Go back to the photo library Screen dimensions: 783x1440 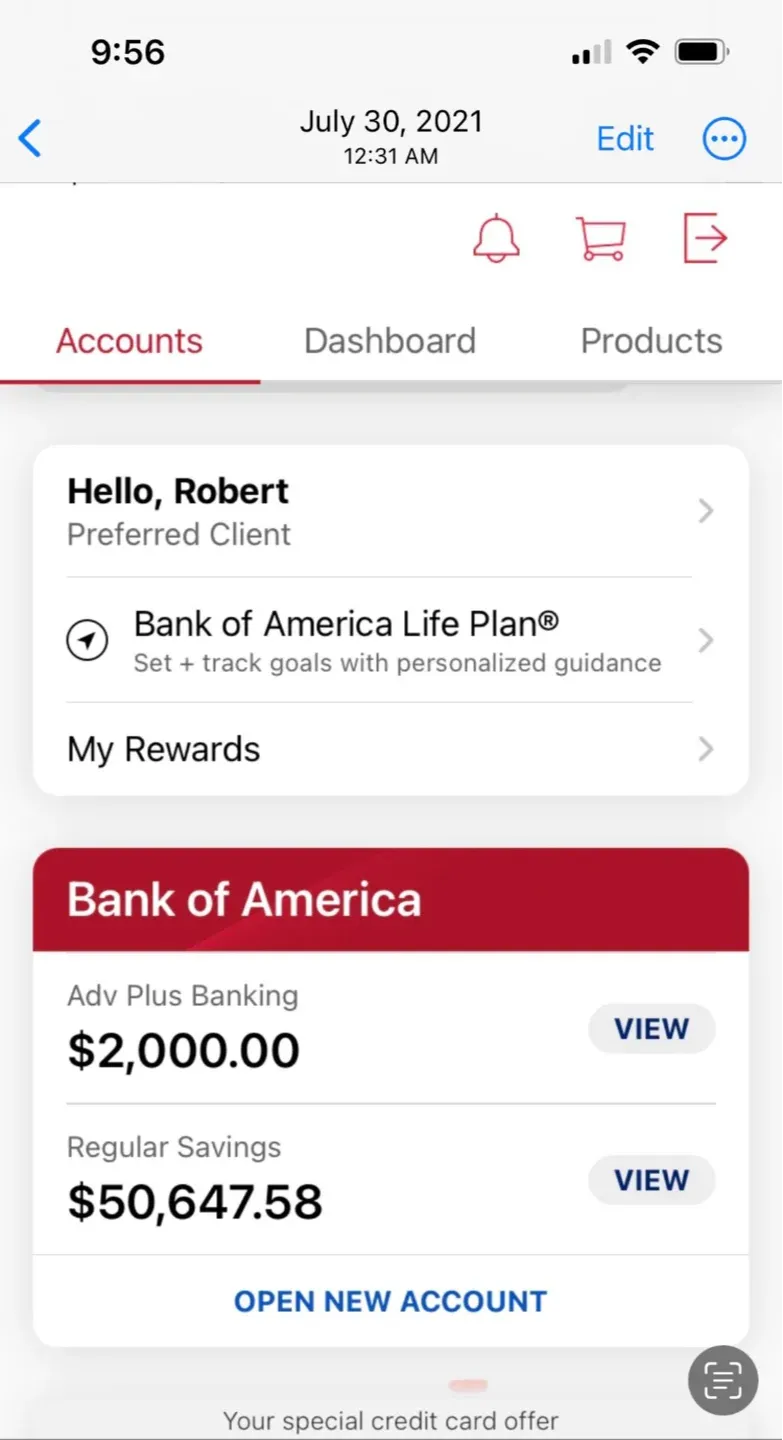[31, 138]
